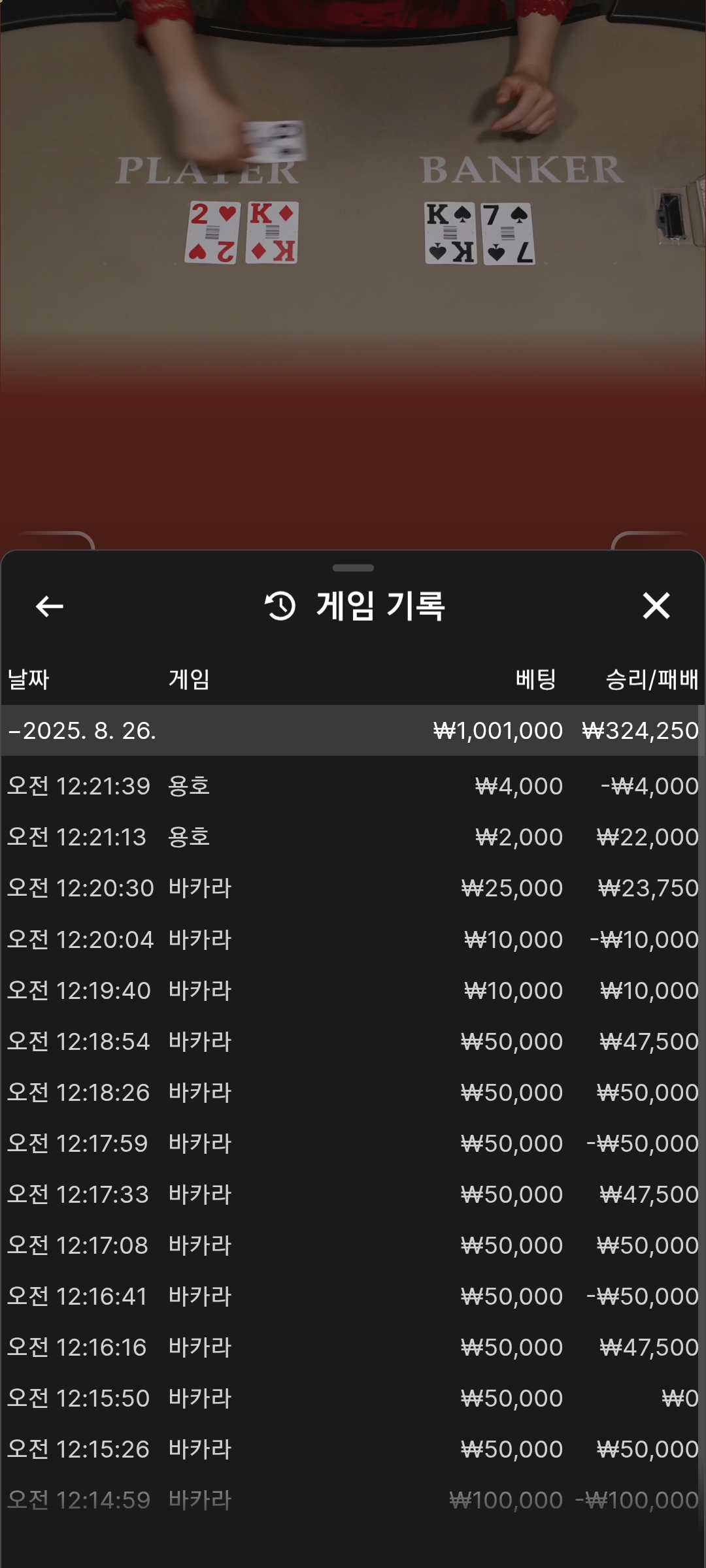
Task: Go back using the arrow icon
Action: 50,606
